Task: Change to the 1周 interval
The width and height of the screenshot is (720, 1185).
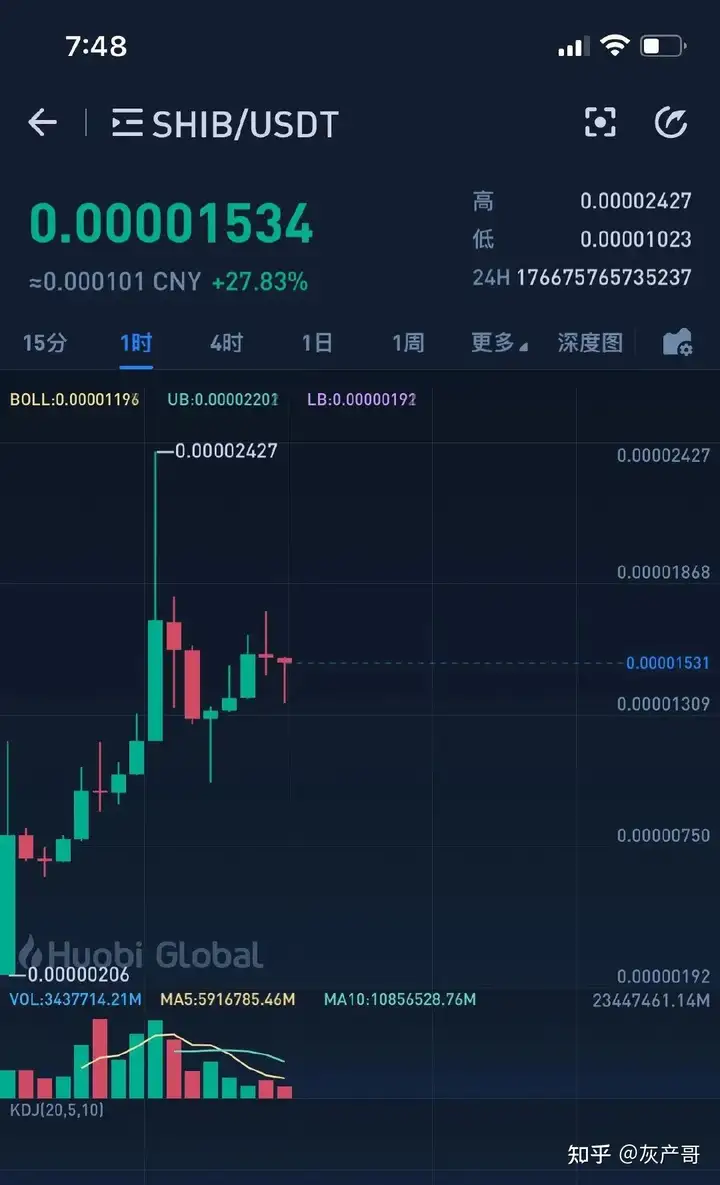Action: tap(407, 343)
